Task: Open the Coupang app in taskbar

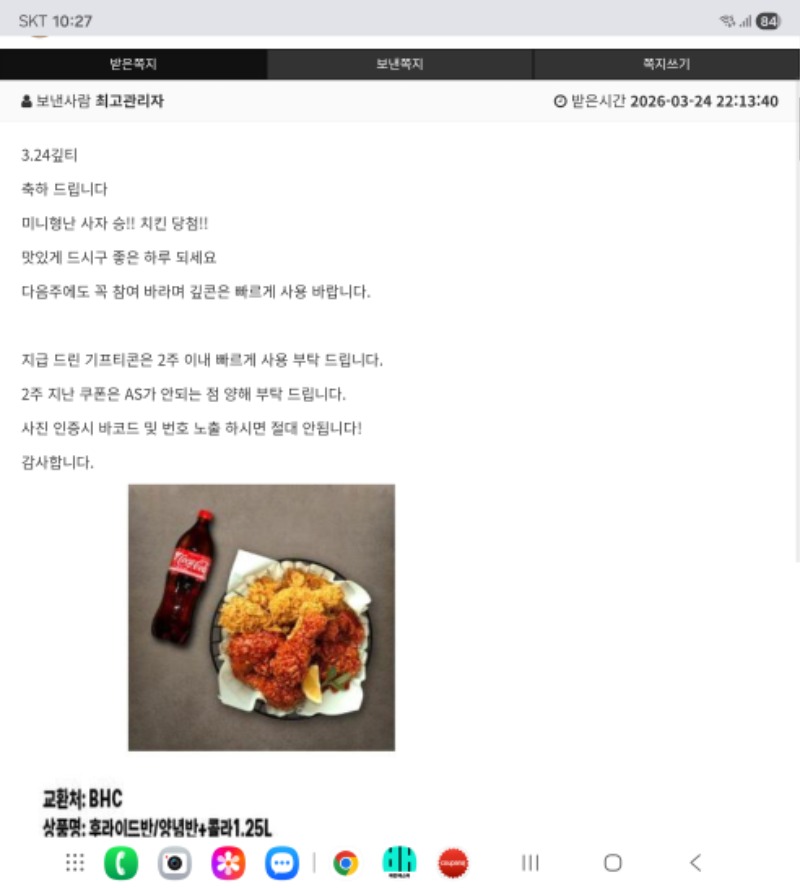Action: (x=453, y=862)
